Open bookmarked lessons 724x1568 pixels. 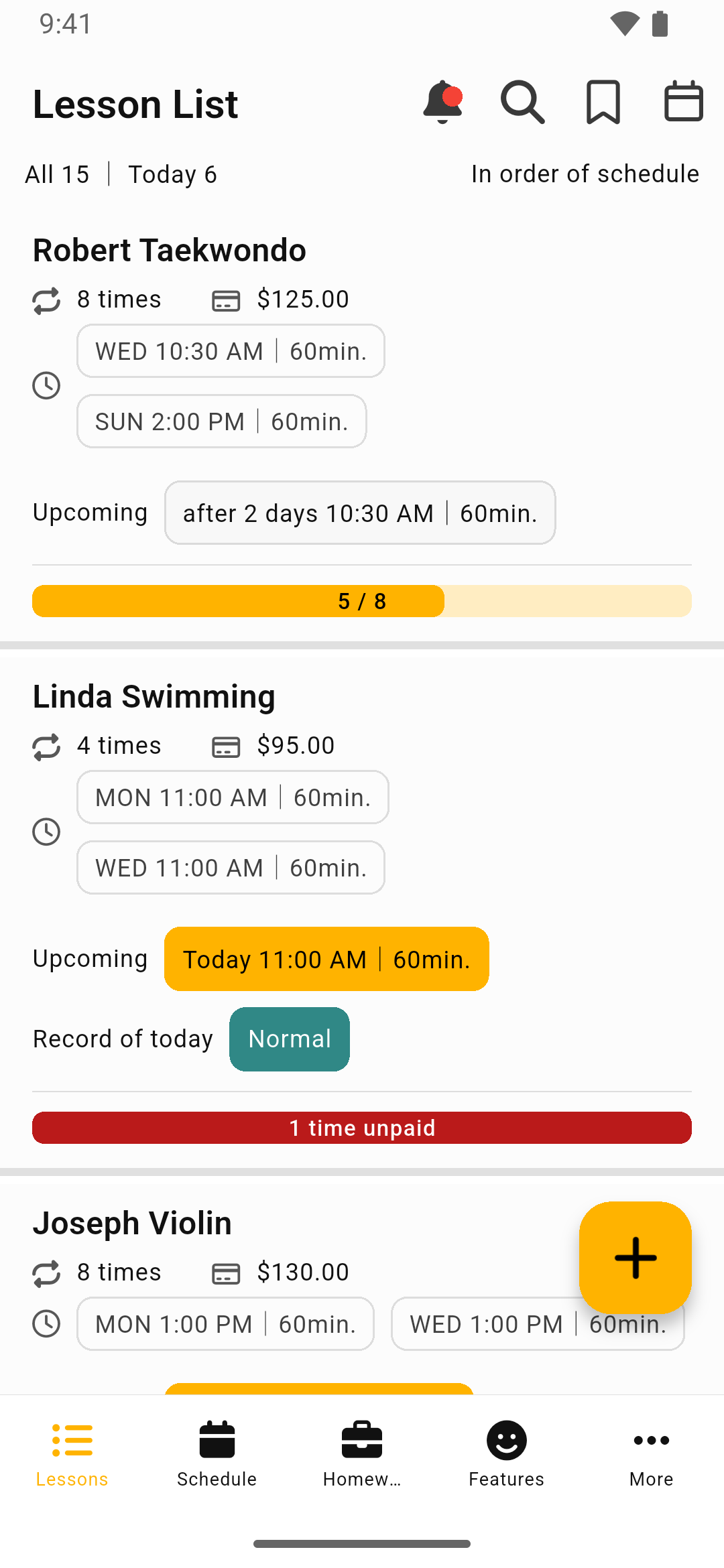click(x=603, y=103)
